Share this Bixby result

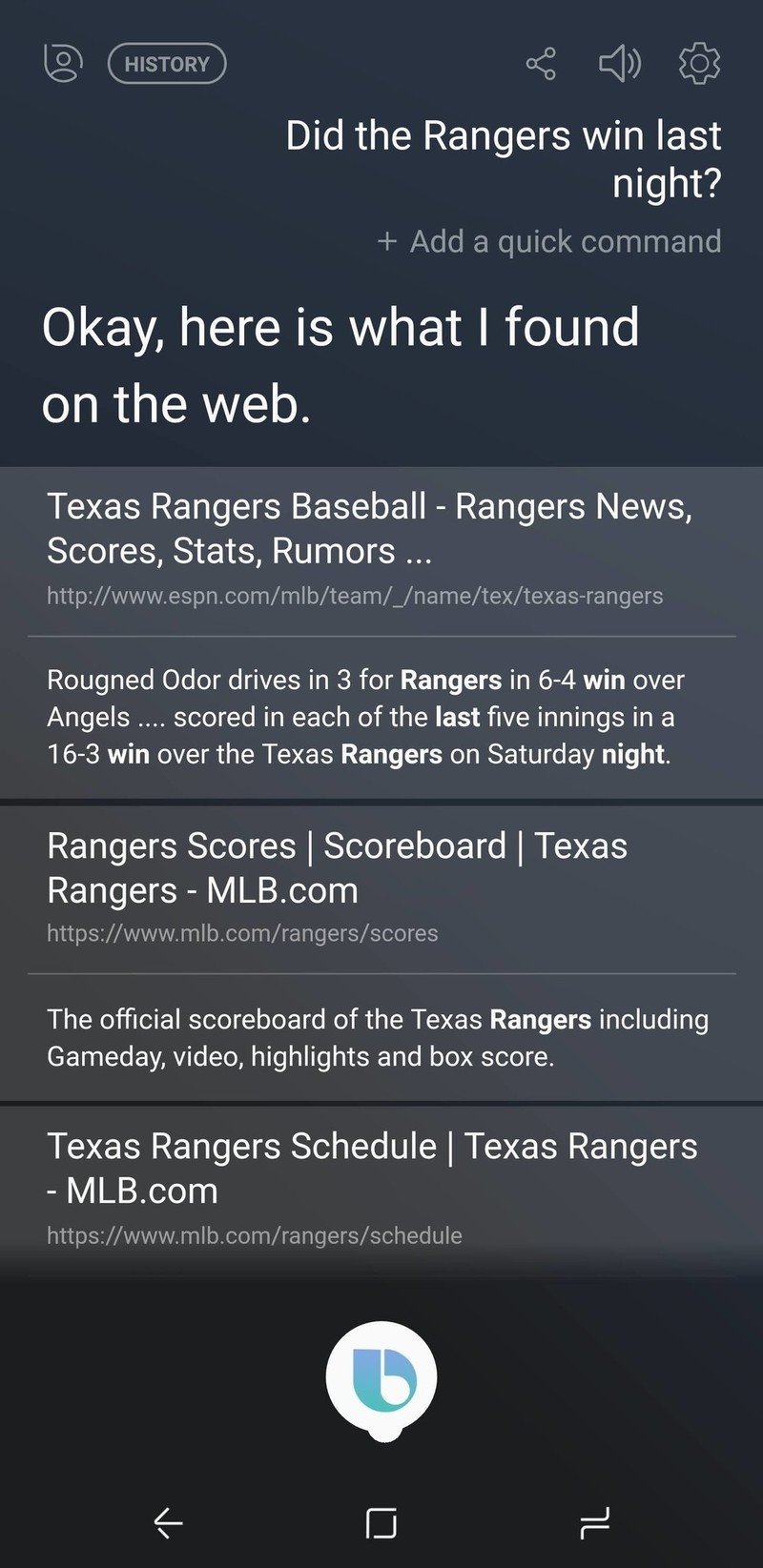pyautogui.click(x=541, y=64)
